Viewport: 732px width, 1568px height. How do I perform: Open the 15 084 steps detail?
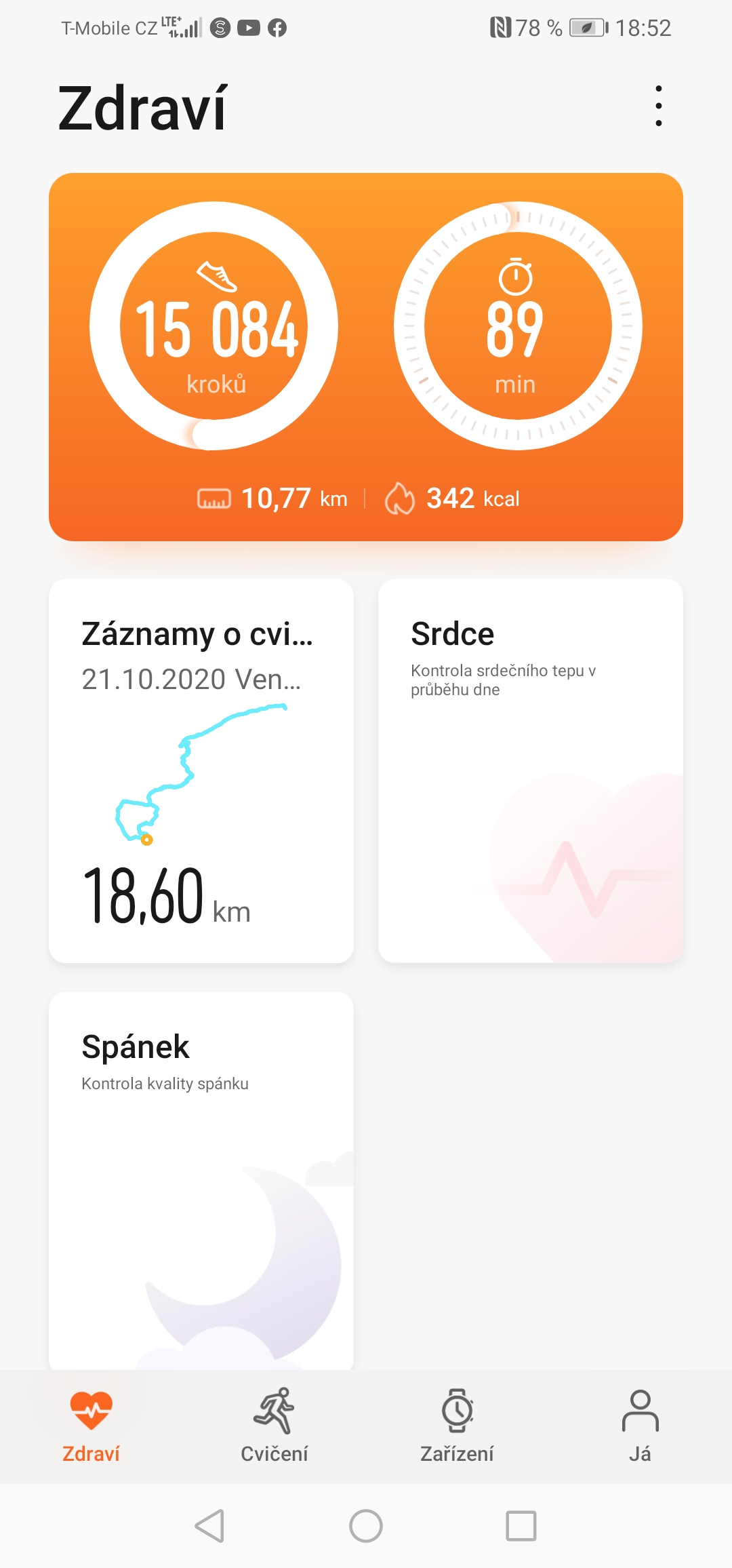coord(214,326)
